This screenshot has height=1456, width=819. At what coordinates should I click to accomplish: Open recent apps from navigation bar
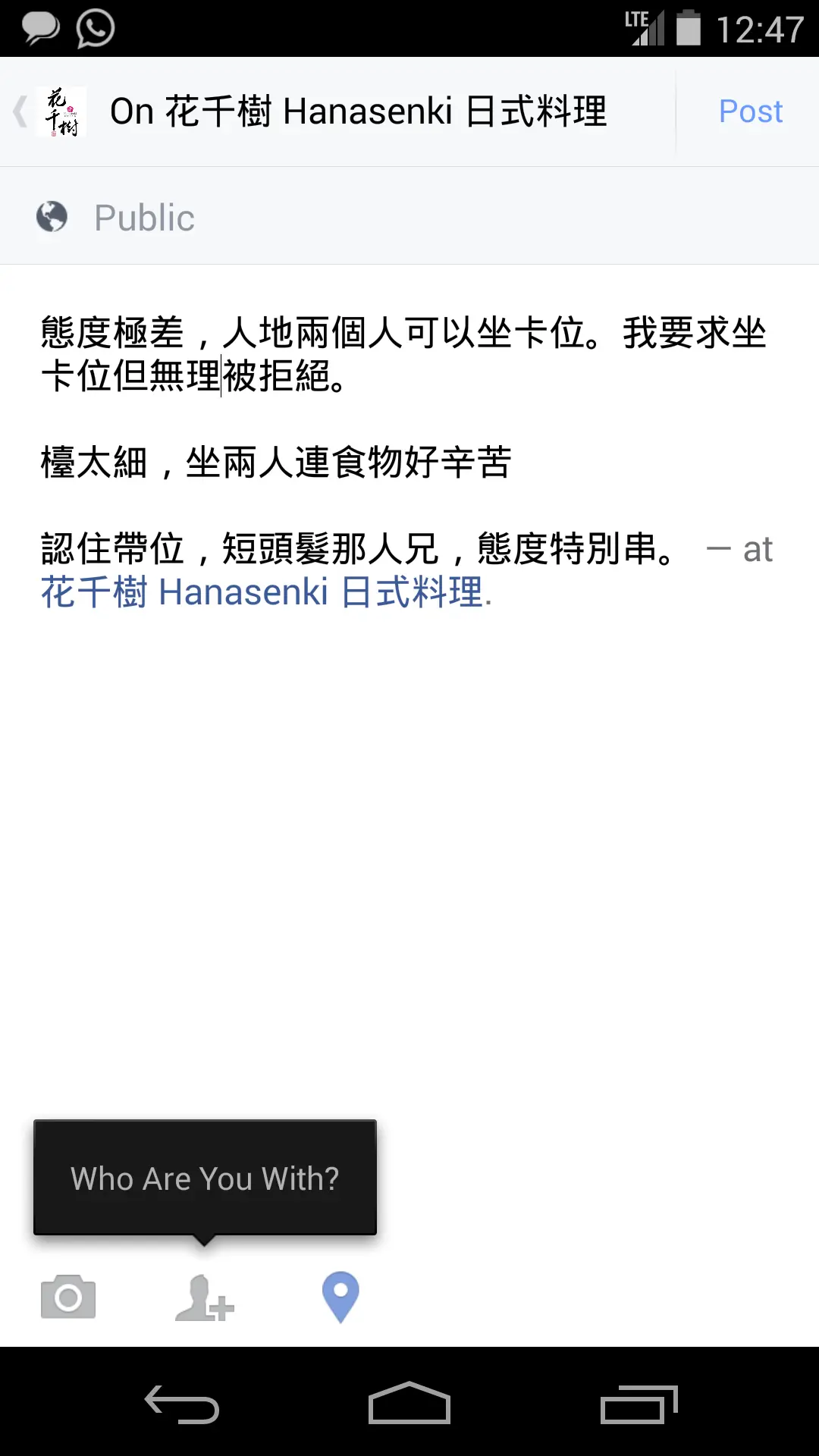pos(639,1404)
